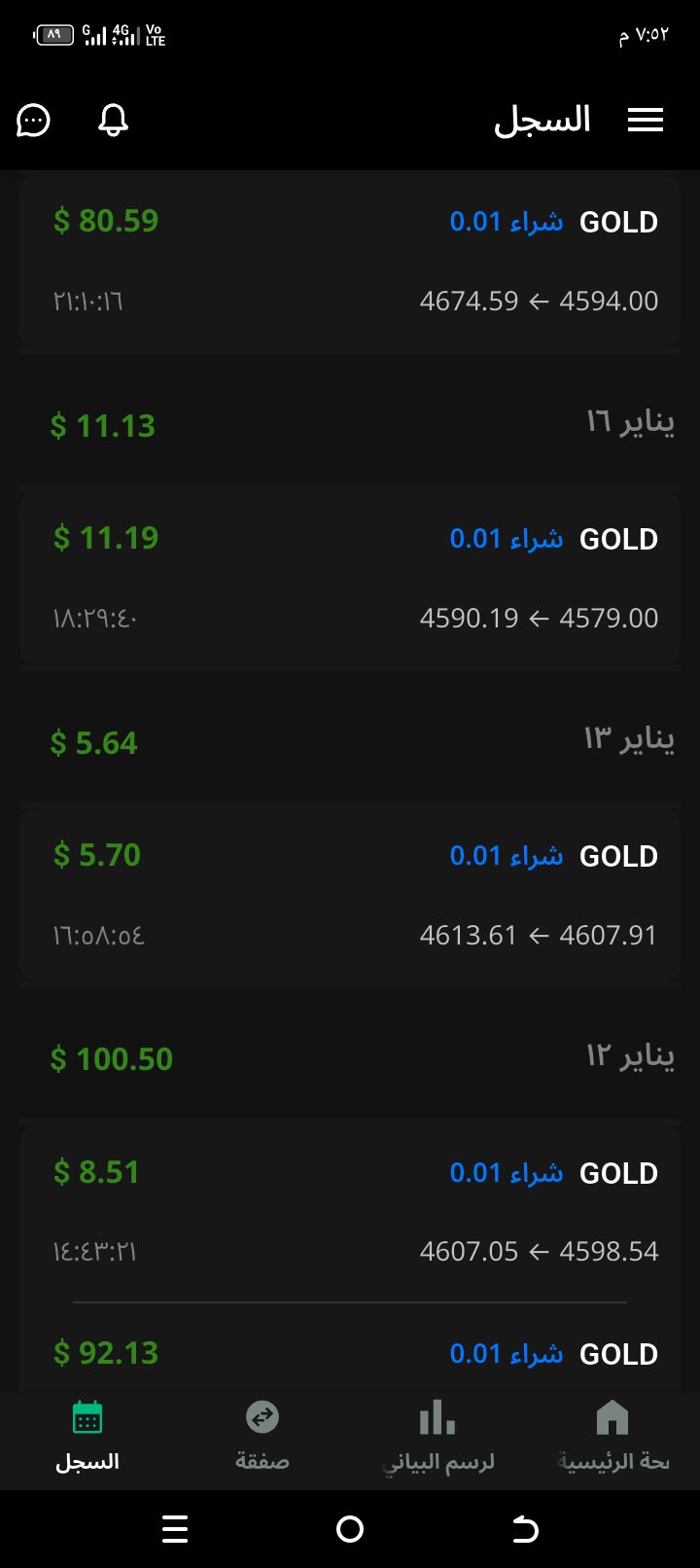Image resolution: width=700 pixels, height=1568 pixels.
Task: Show details of GOLD trade earning $ 8.51
Action: [x=350, y=1211]
